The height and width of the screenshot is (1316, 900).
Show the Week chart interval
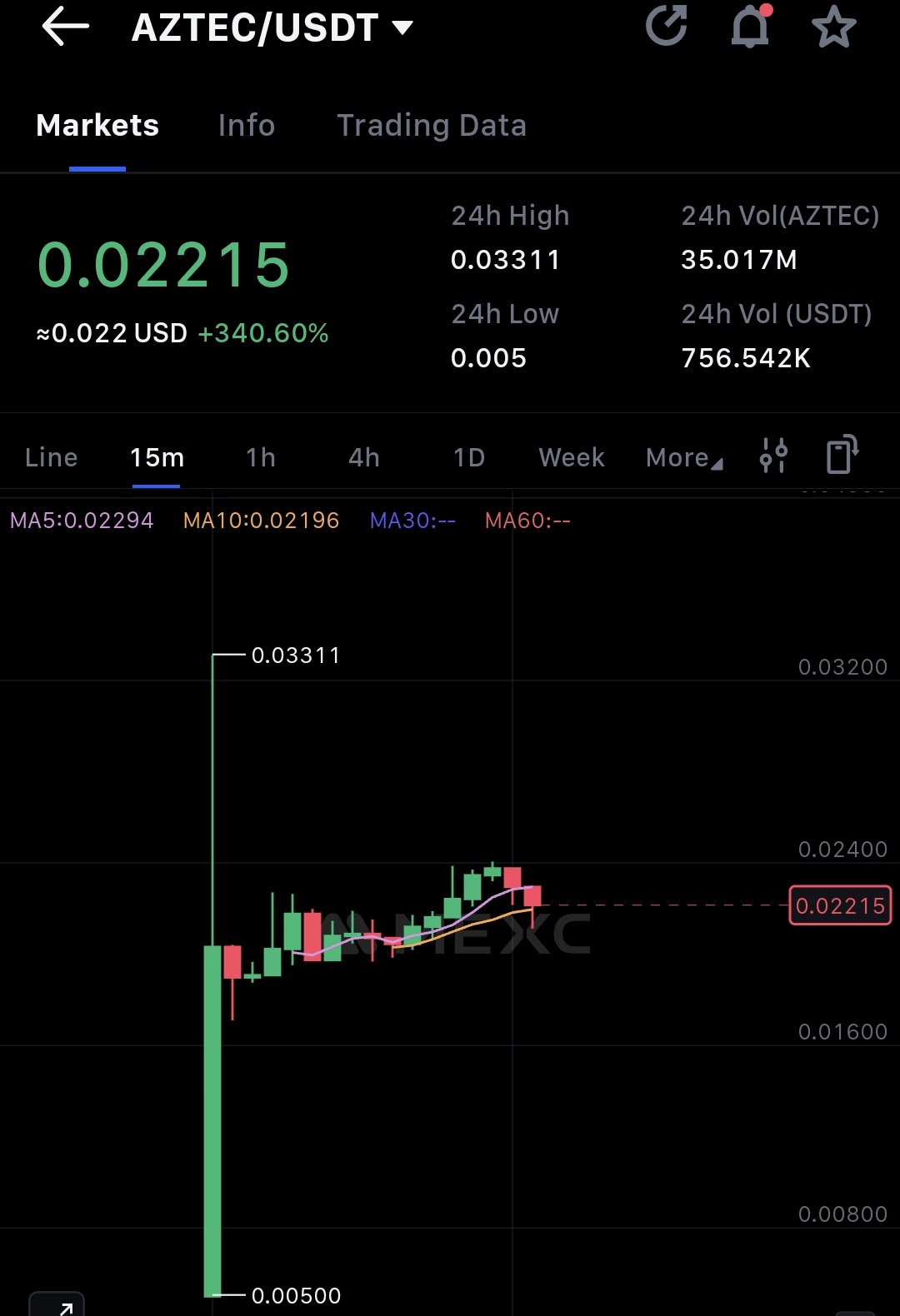coord(572,457)
